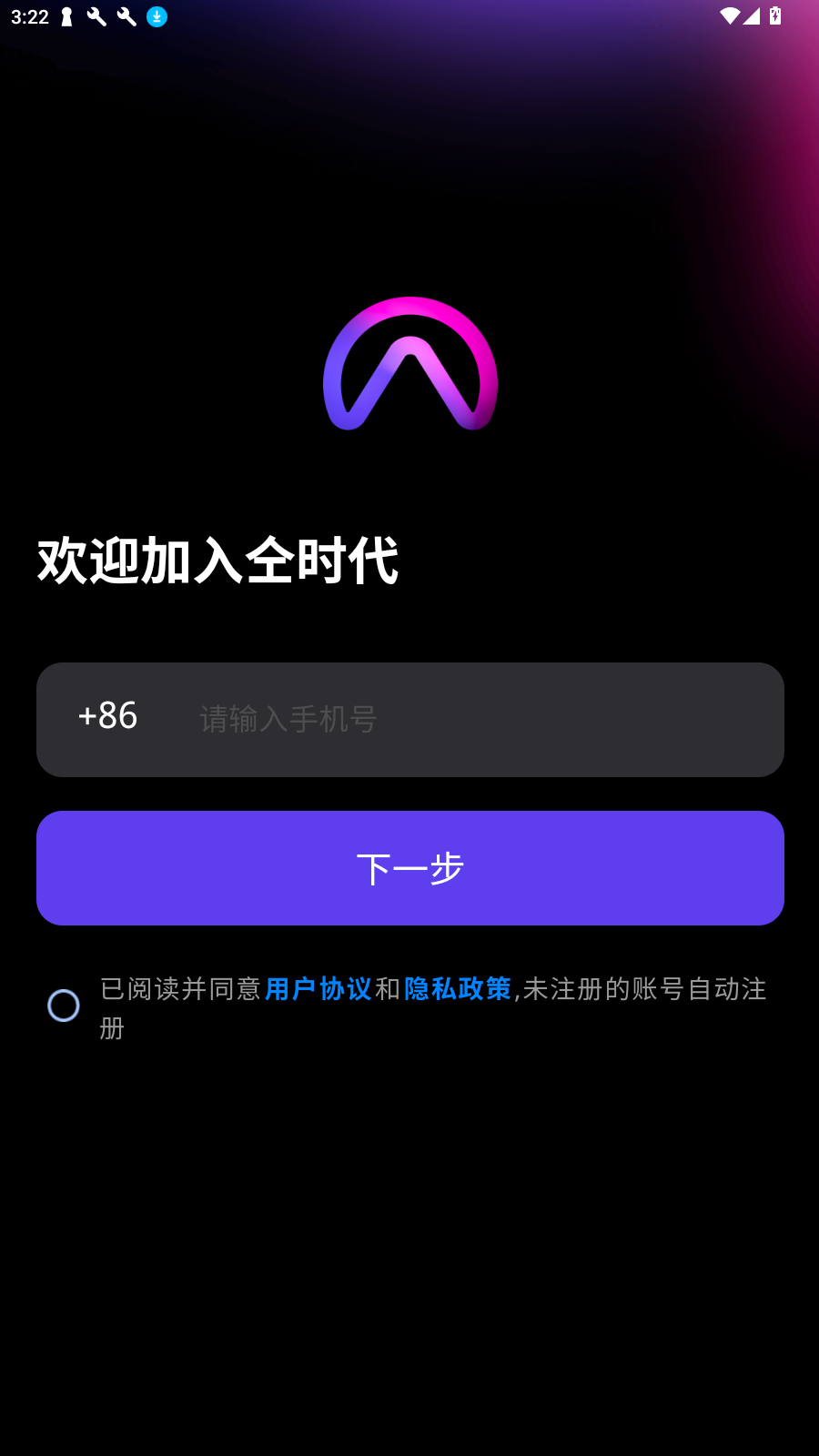Open the 隐私政策 link
This screenshot has height=1456, width=819.
(457, 989)
